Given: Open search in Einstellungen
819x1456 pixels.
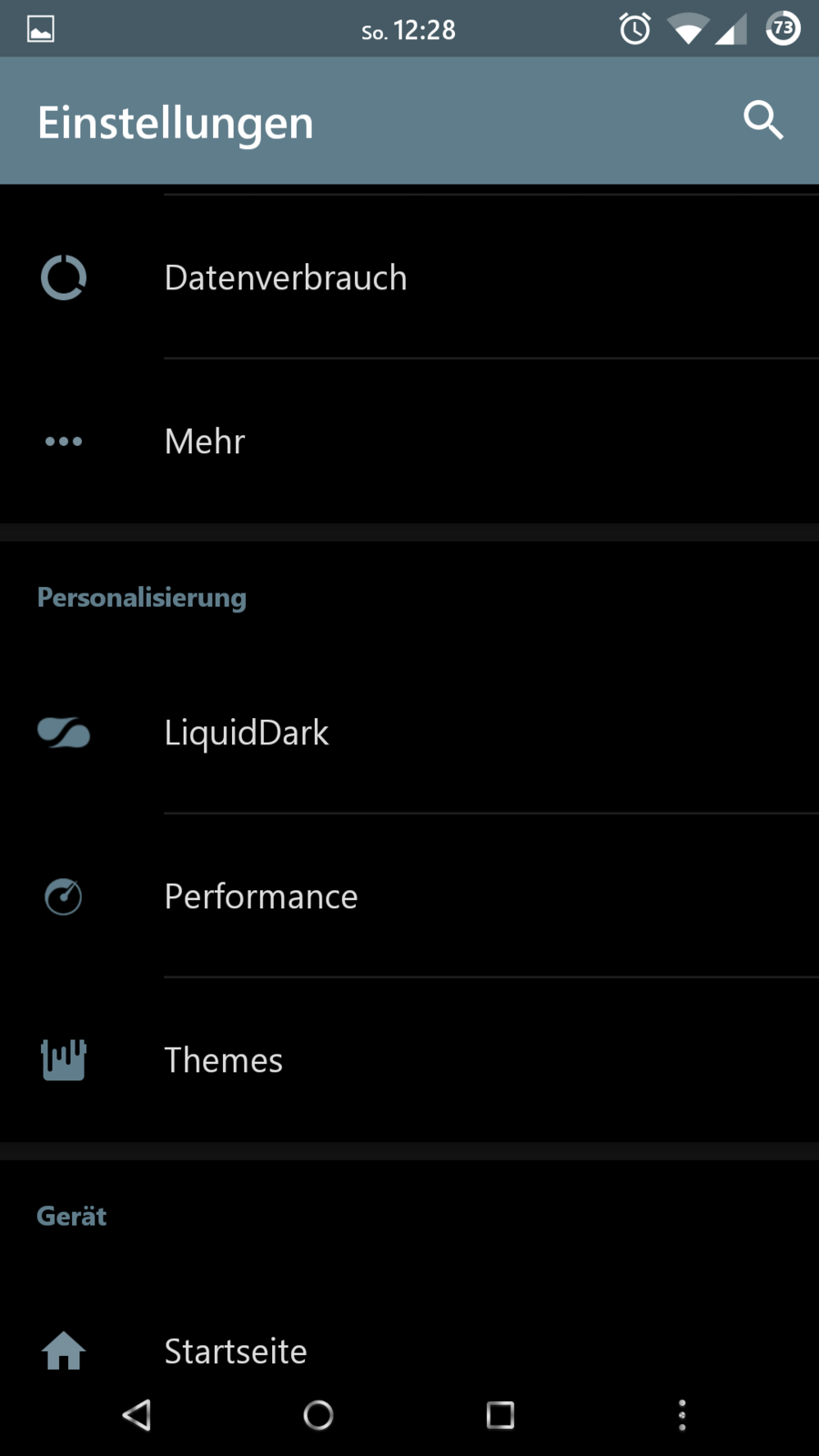Looking at the screenshot, I should tap(763, 120).
